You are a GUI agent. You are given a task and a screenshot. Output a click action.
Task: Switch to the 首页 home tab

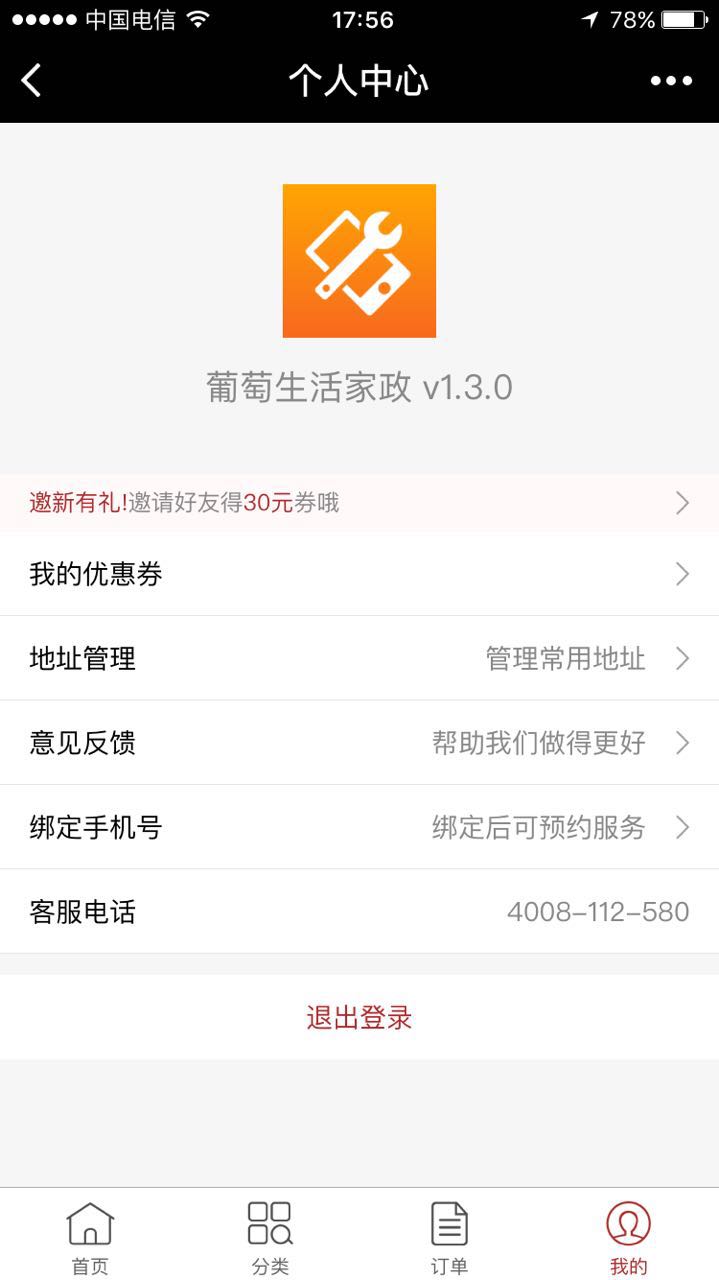(90, 1237)
